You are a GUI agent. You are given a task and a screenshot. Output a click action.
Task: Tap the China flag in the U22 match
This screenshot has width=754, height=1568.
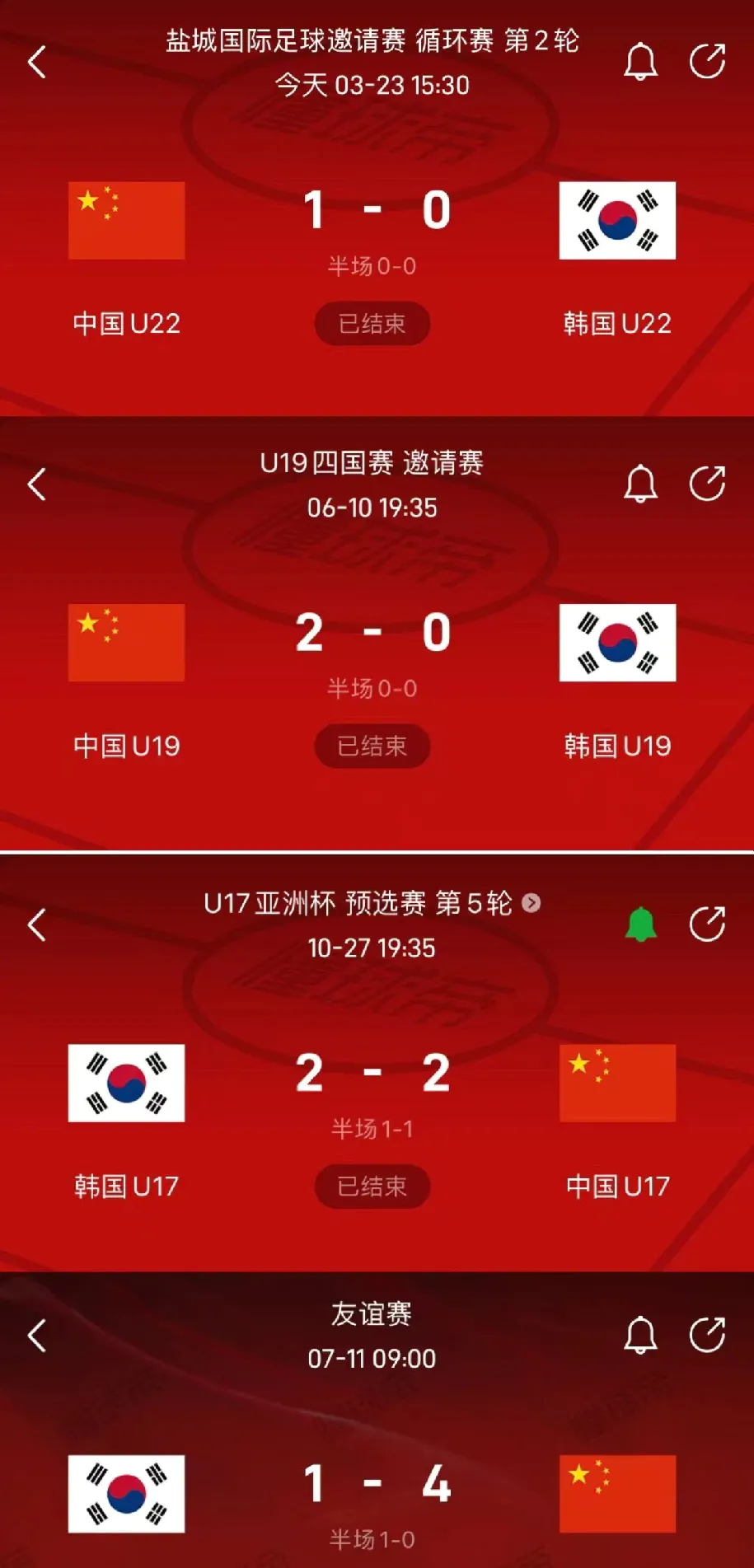pyautogui.click(x=125, y=221)
